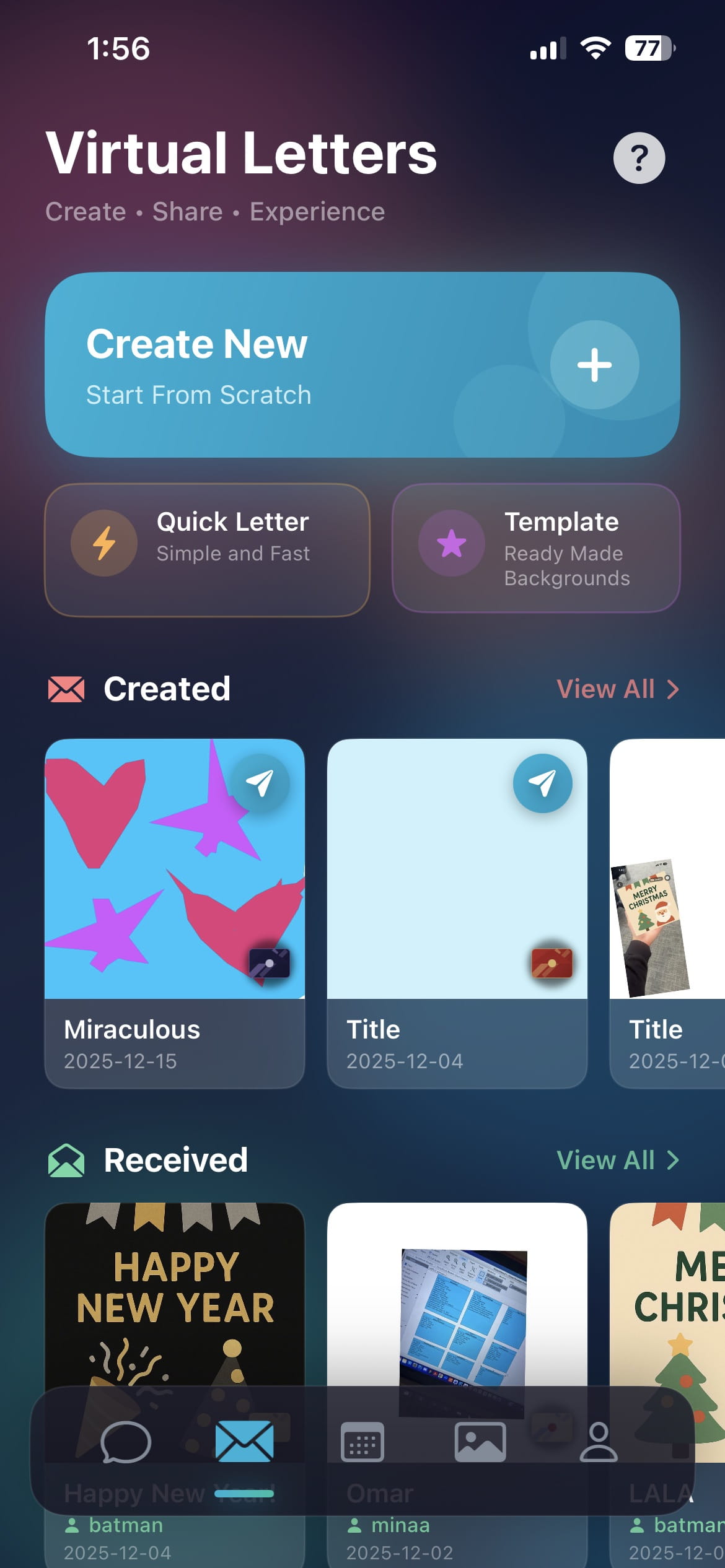Switch to the chat bubble tab
This screenshot has height=1568, width=725.
tap(126, 1442)
